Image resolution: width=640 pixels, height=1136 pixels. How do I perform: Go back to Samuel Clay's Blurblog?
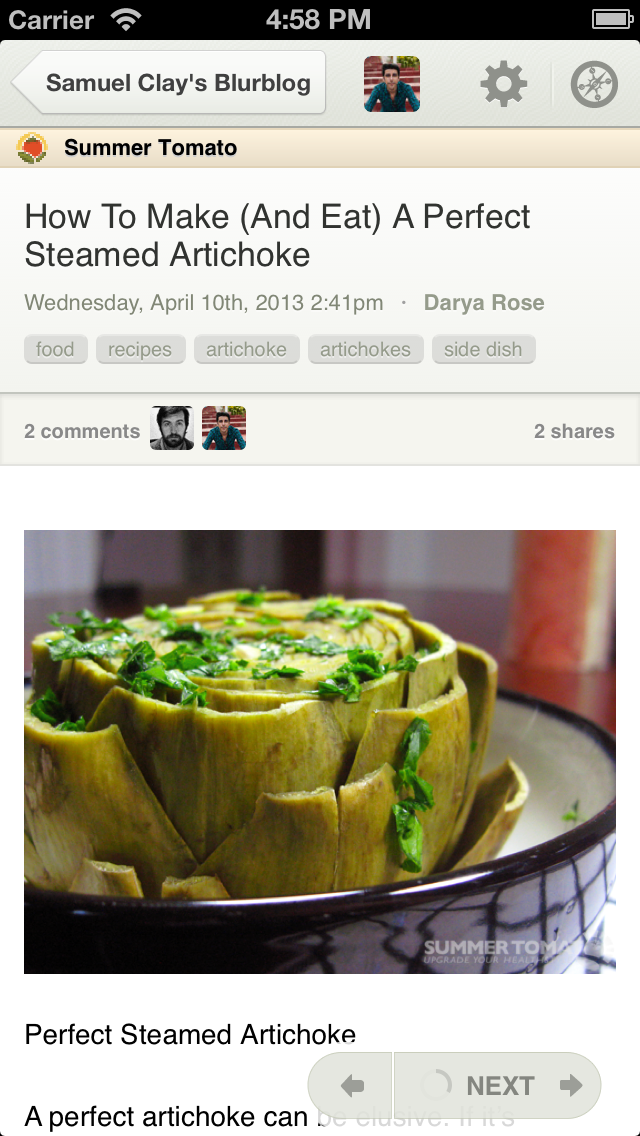[x=170, y=83]
